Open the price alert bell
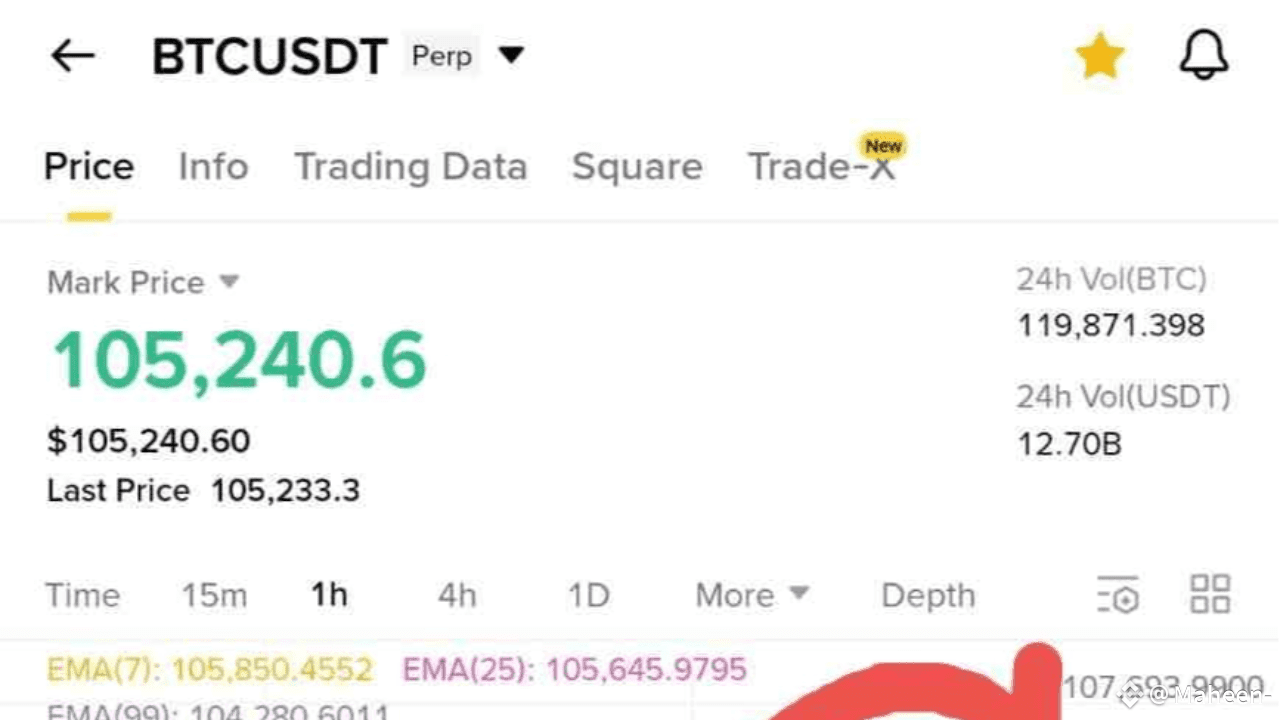 pos(1204,56)
